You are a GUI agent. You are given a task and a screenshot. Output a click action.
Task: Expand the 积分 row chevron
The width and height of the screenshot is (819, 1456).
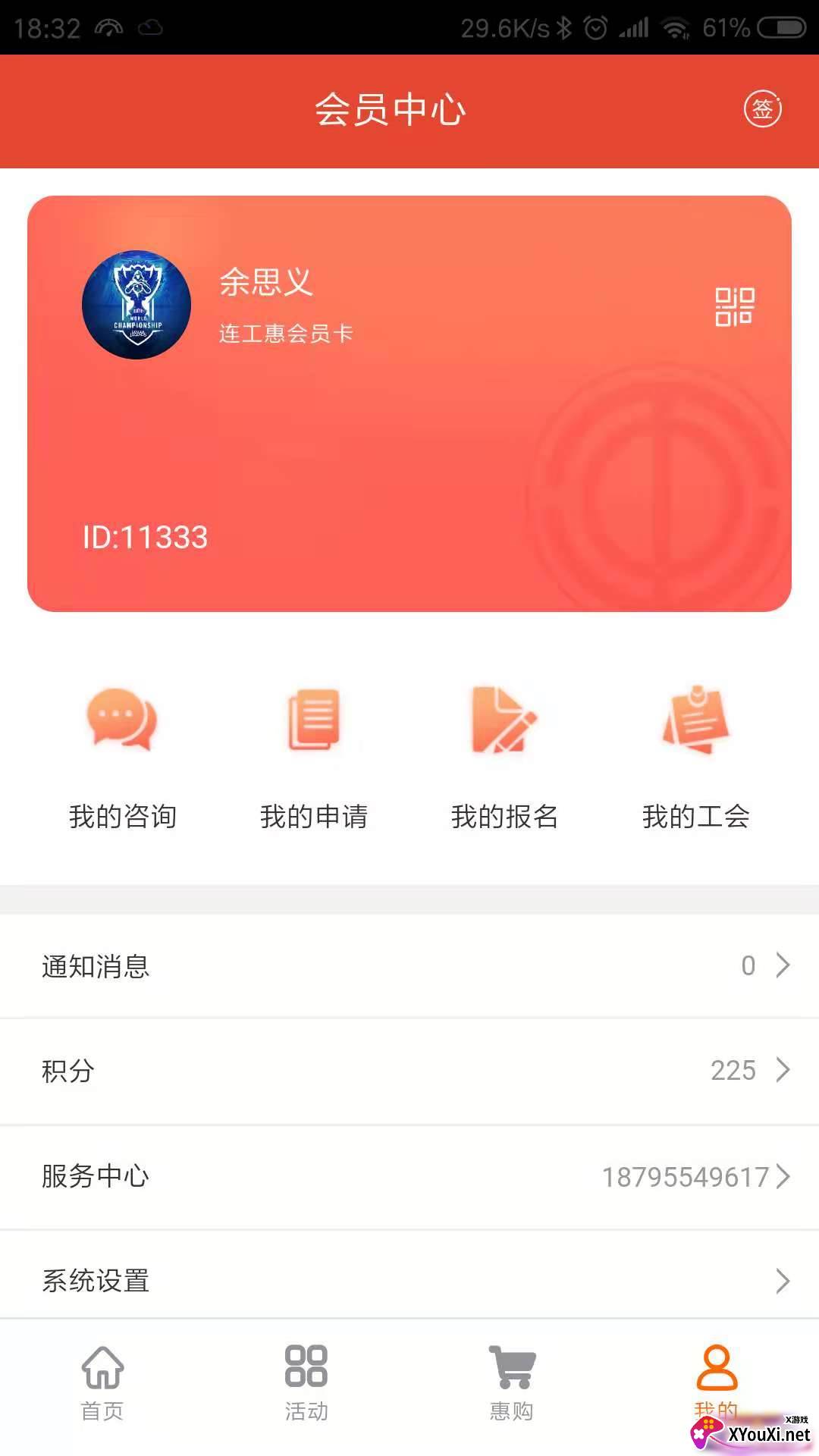tap(783, 1071)
